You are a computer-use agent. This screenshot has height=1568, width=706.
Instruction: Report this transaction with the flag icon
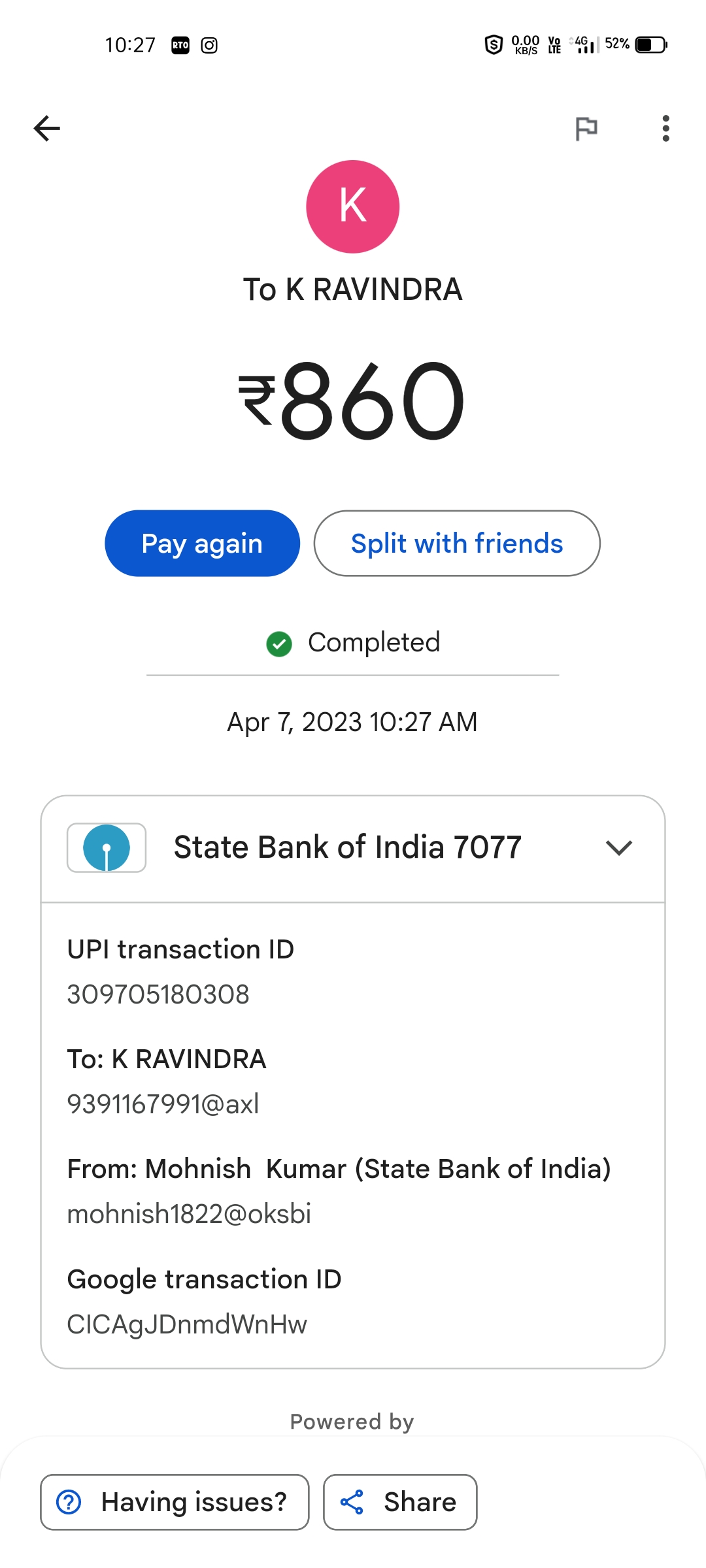click(x=586, y=128)
